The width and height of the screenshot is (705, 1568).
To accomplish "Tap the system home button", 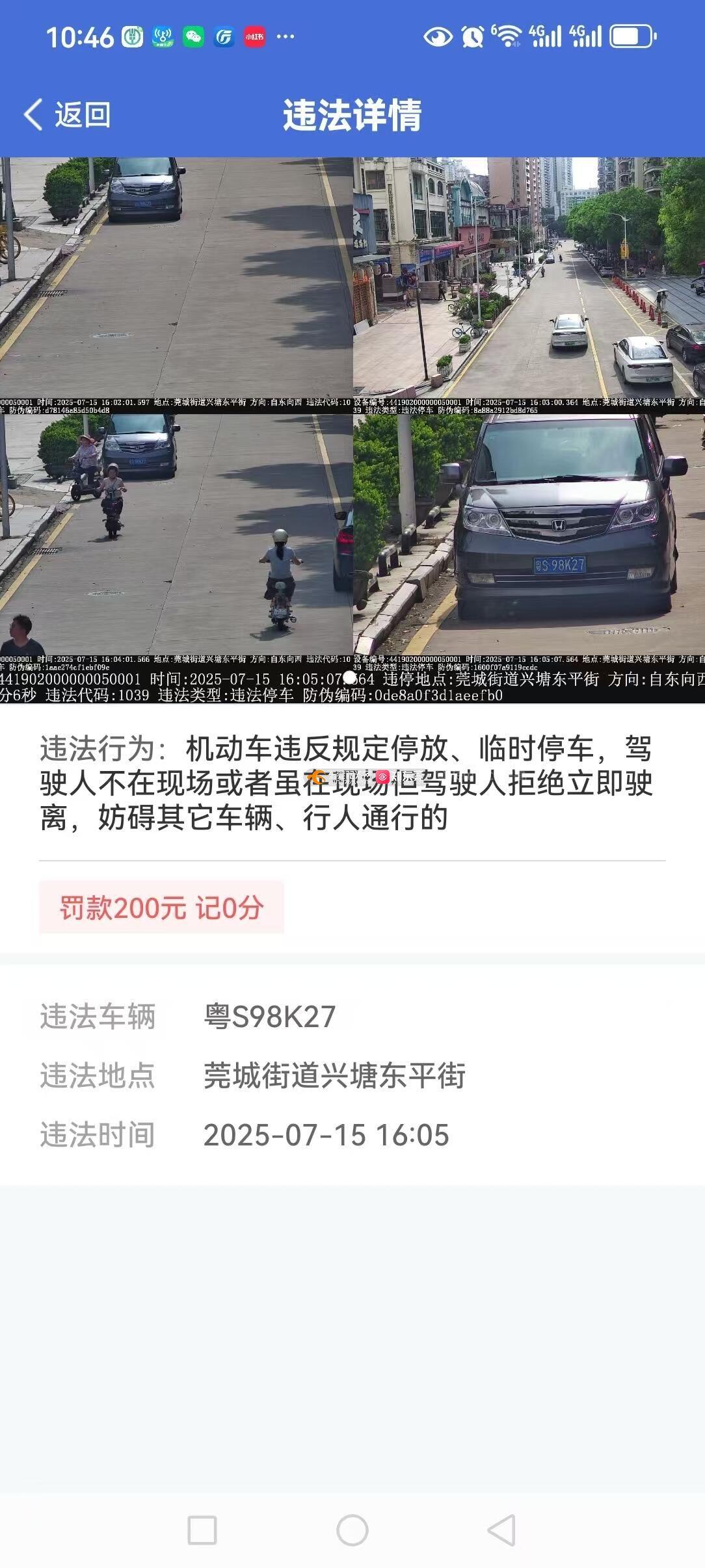I will coord(352,1530).
